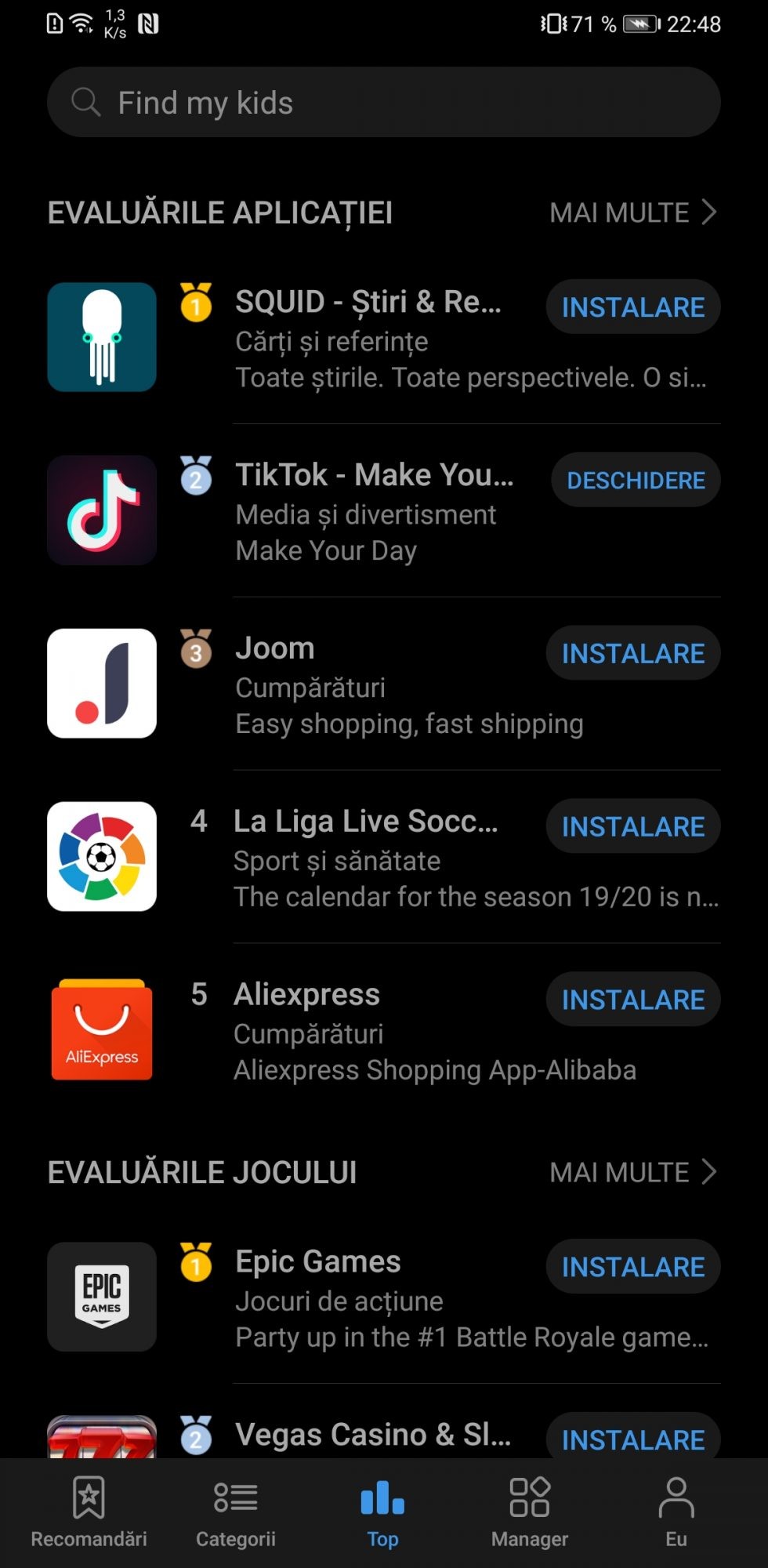768x1568 pixels.
Task: Open Mai multe for Evaluările aplicației
Action: coord(632,212)
